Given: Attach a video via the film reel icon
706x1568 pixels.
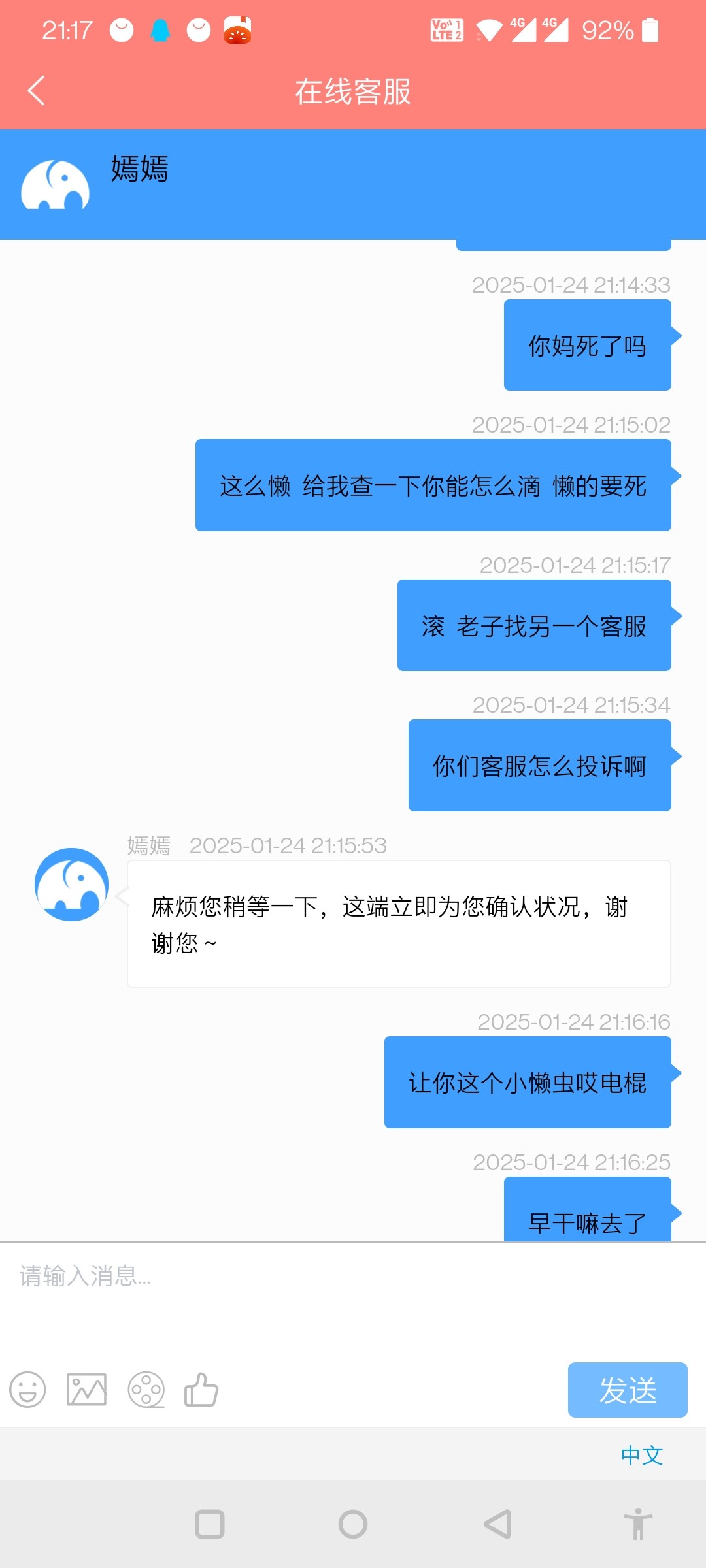Looking at the screenshot, I should click(146, 1390).
